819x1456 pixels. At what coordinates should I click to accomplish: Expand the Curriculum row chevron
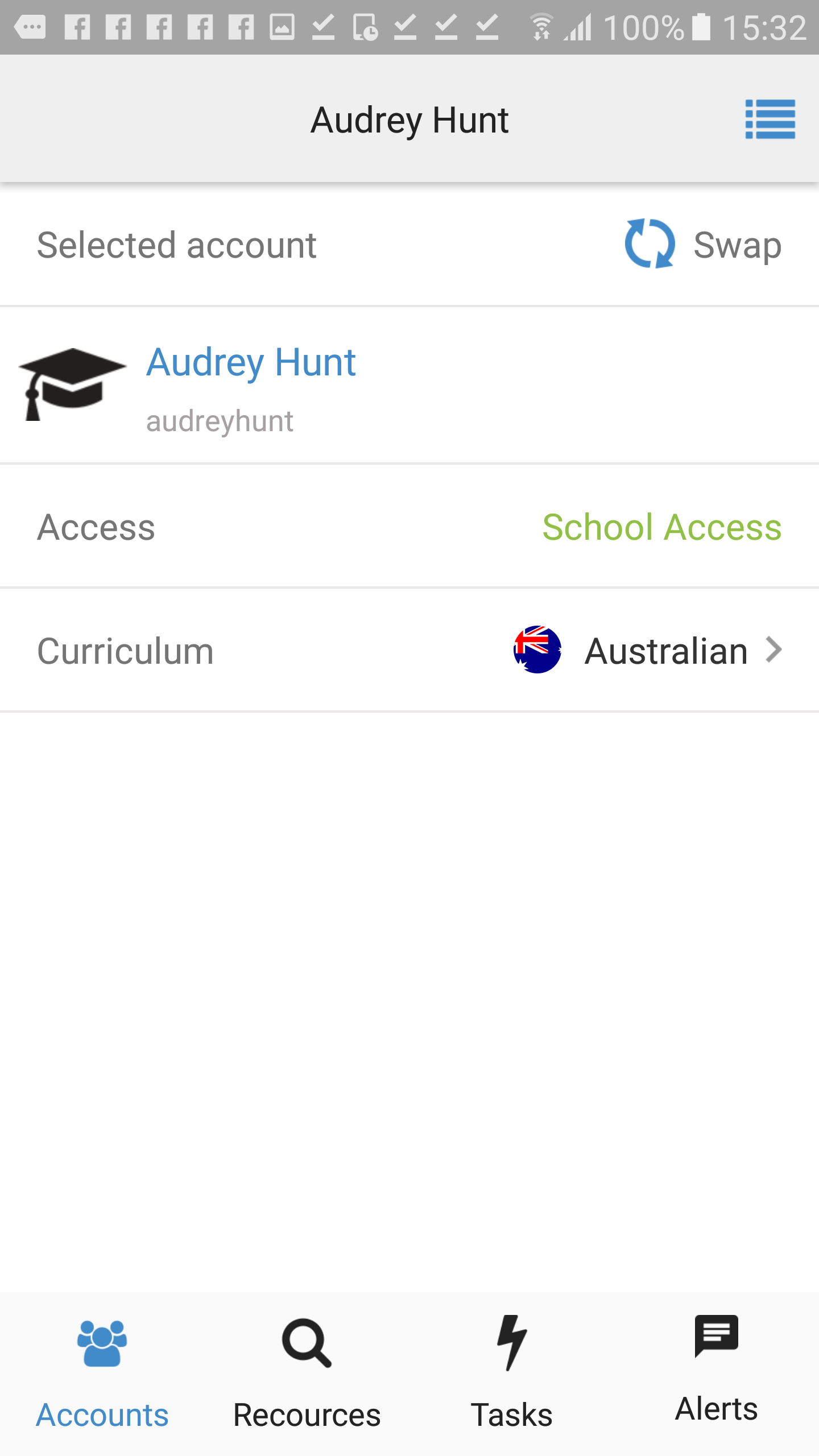click(774, 650)
